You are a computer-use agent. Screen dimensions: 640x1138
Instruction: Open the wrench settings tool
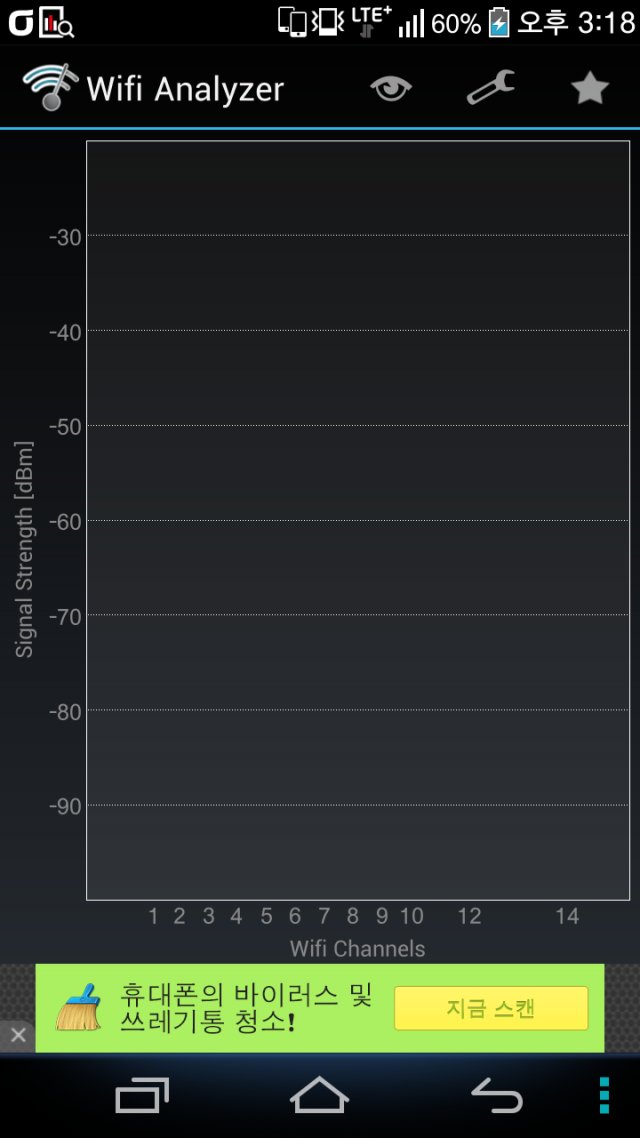click(x=491, y=88)
